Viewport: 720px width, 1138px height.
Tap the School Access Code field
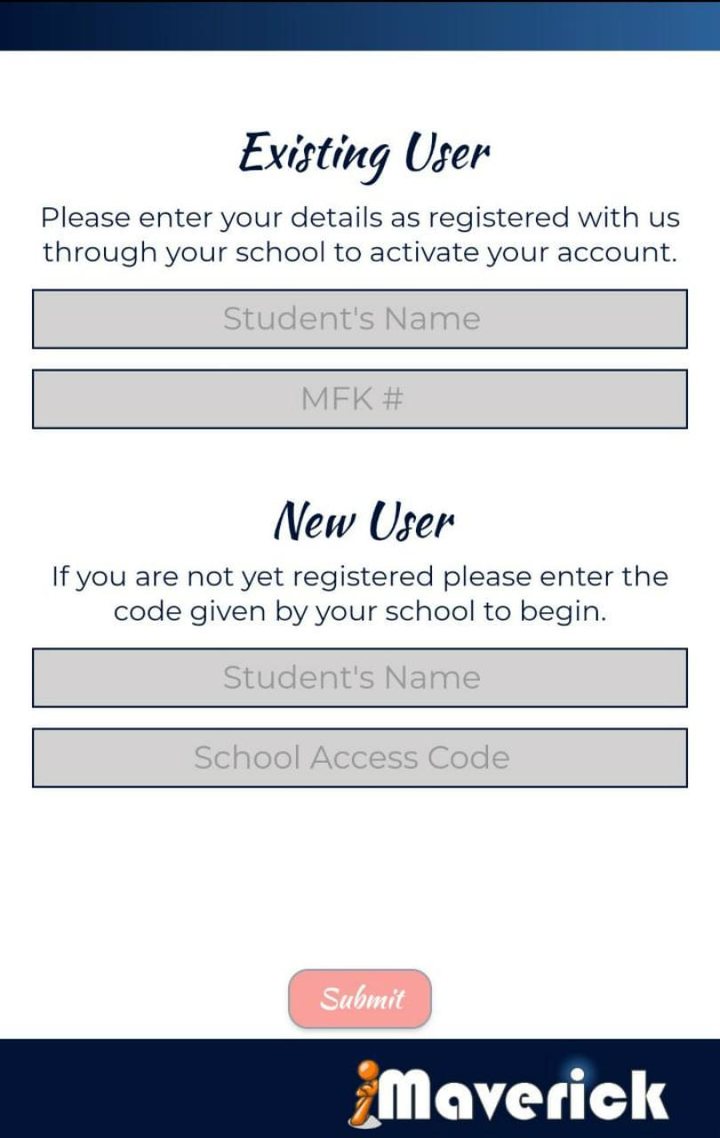[359, 758]
